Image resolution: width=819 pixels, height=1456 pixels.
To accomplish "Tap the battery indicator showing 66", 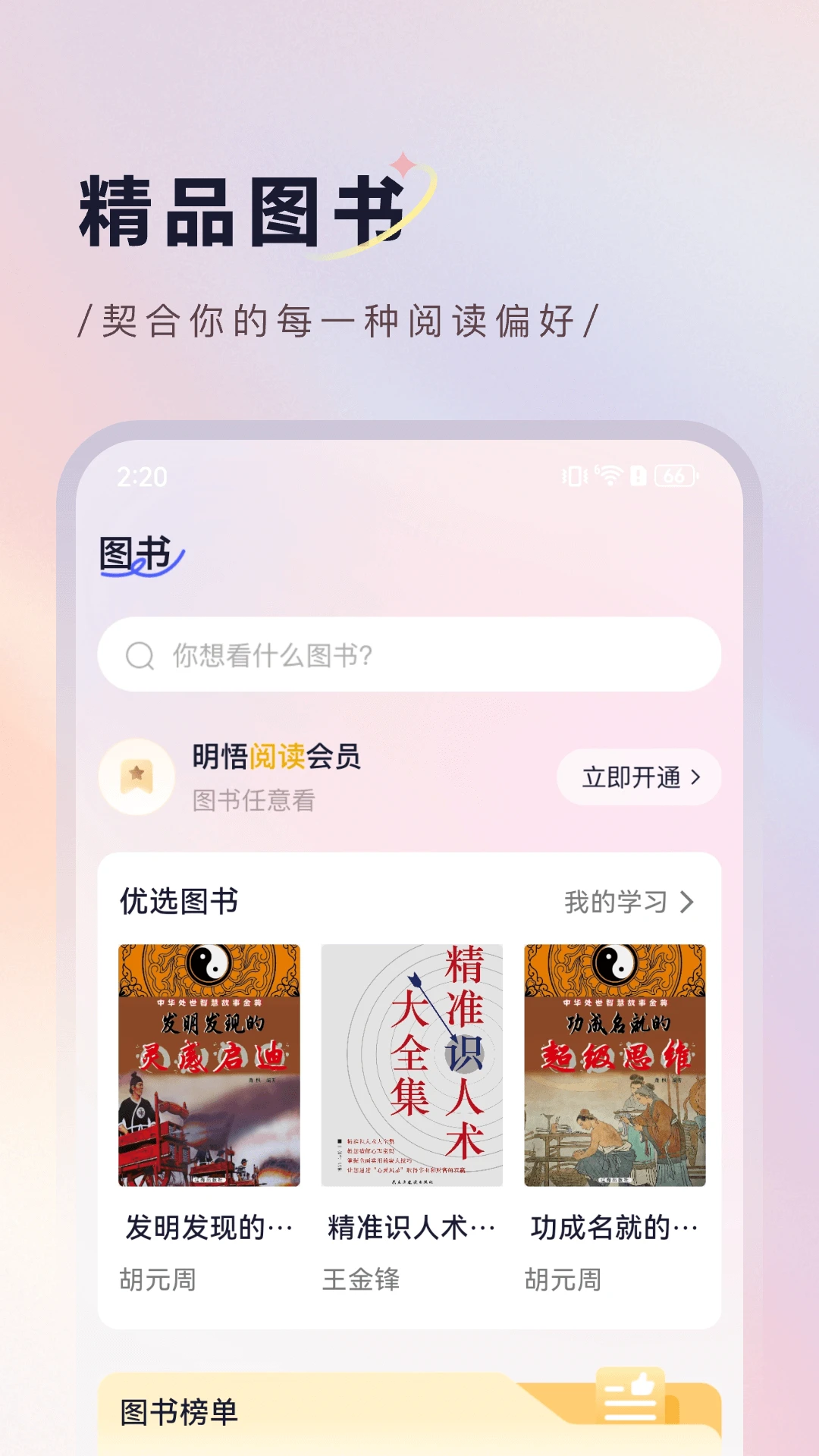I will pos(673,476).
